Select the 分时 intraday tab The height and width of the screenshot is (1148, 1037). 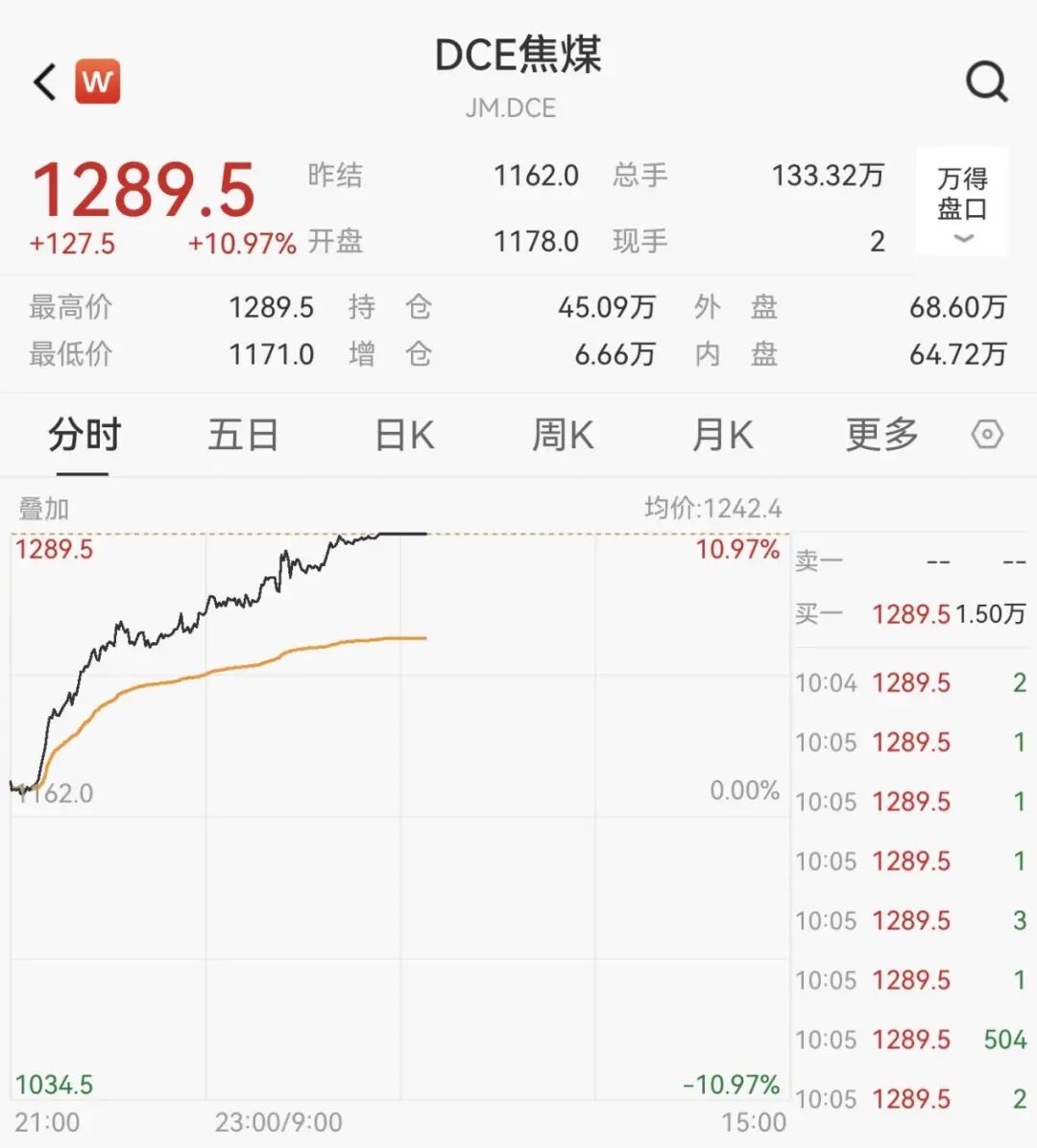[84, 434]
